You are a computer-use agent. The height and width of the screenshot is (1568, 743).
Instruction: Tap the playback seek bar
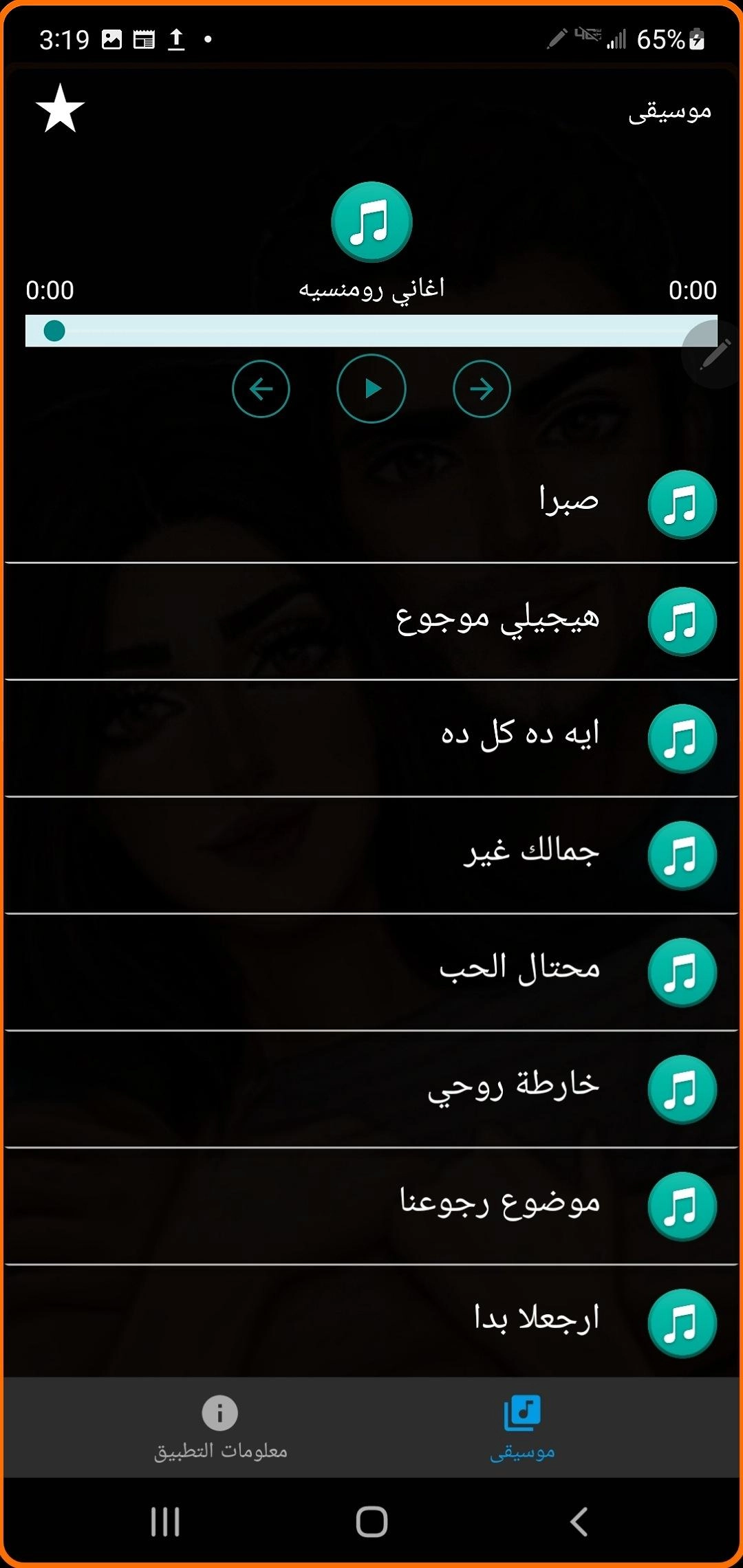point(371,331)
